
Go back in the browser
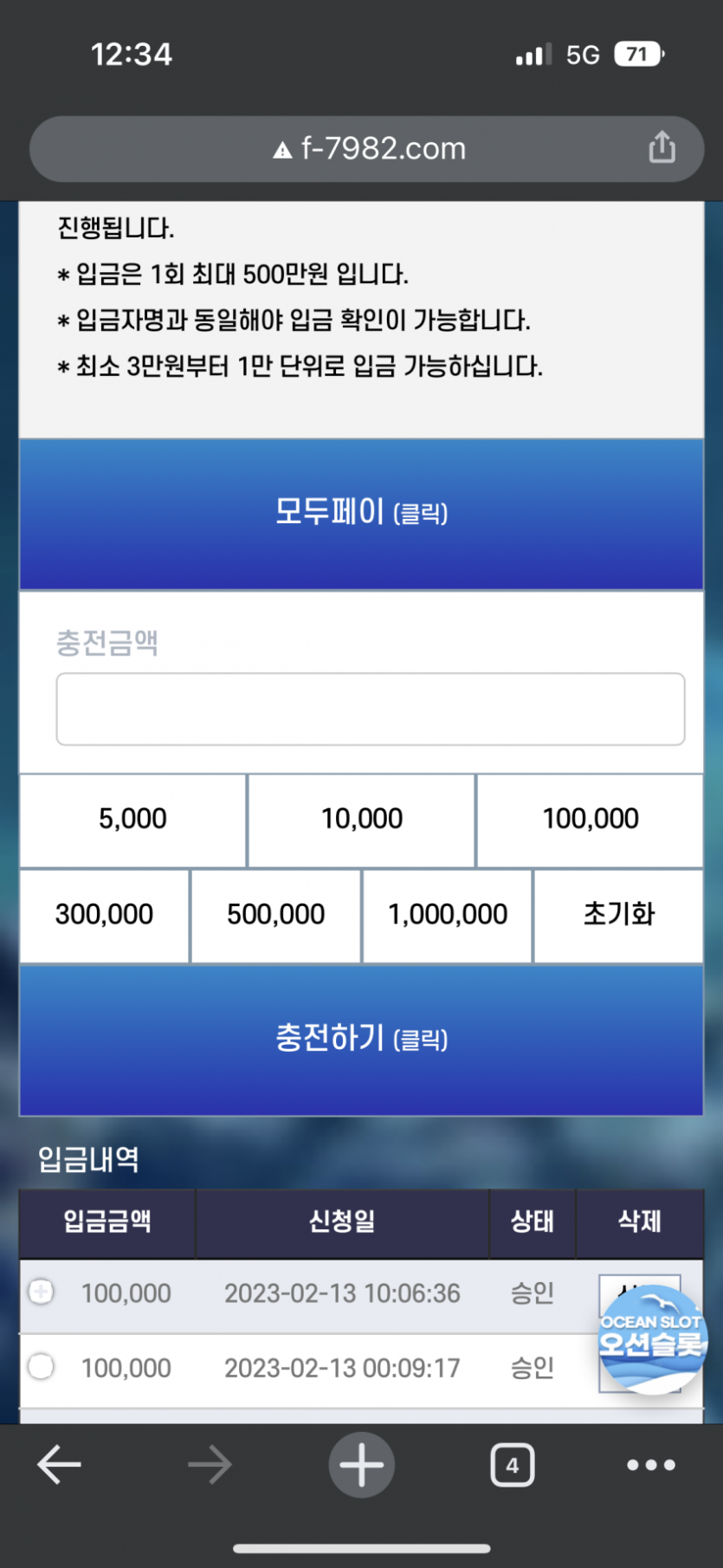pos(59,1465)
